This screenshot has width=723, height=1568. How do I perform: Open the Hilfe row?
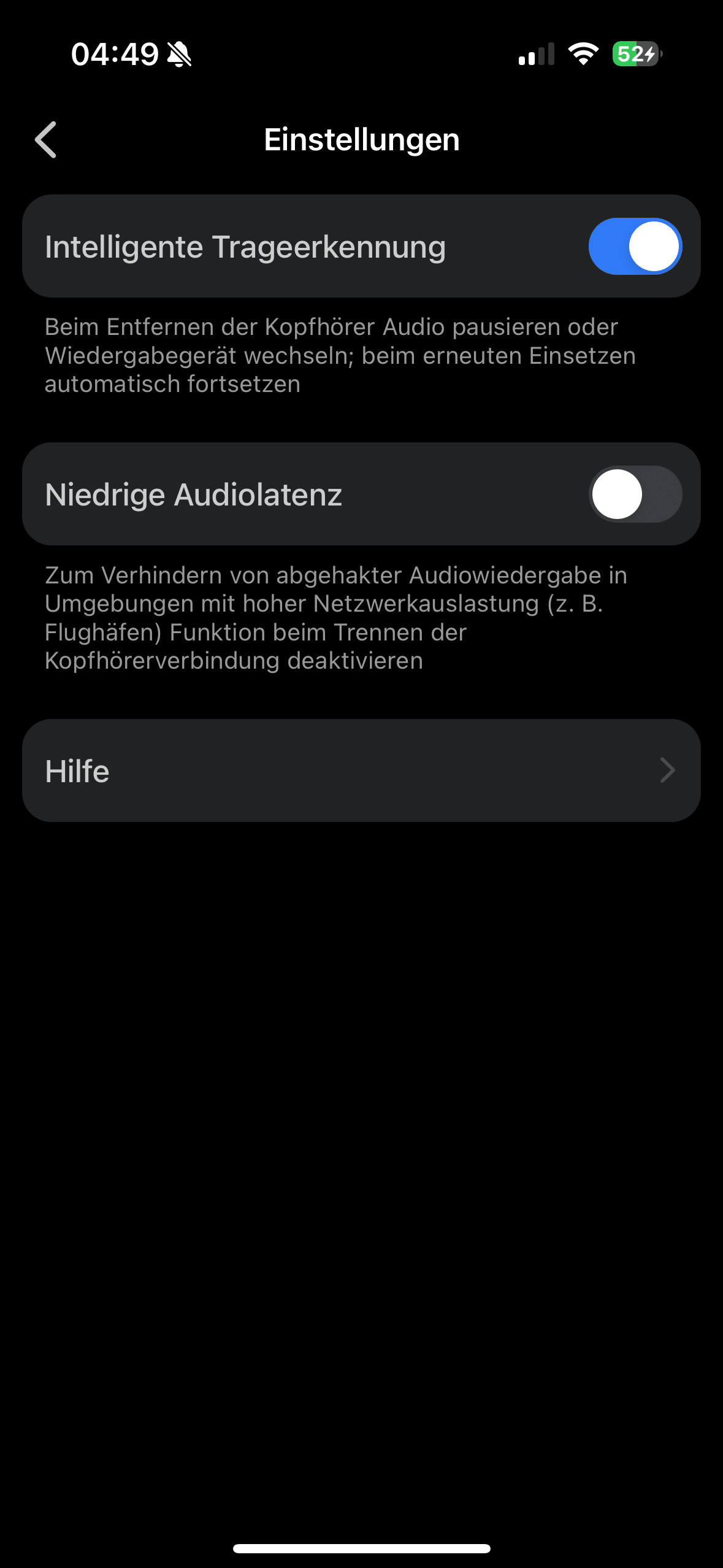[x=361, y=771]
